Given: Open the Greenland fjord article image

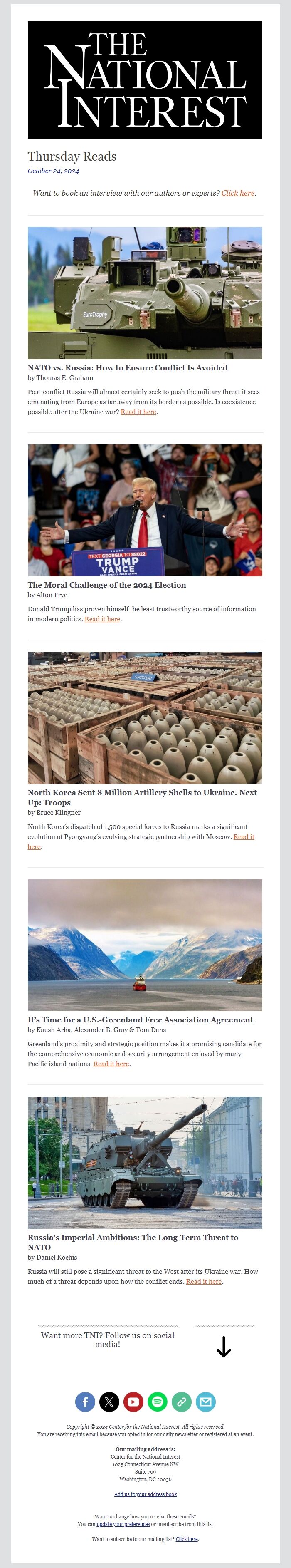Looking at the screenshot, I should click(145, 945).
